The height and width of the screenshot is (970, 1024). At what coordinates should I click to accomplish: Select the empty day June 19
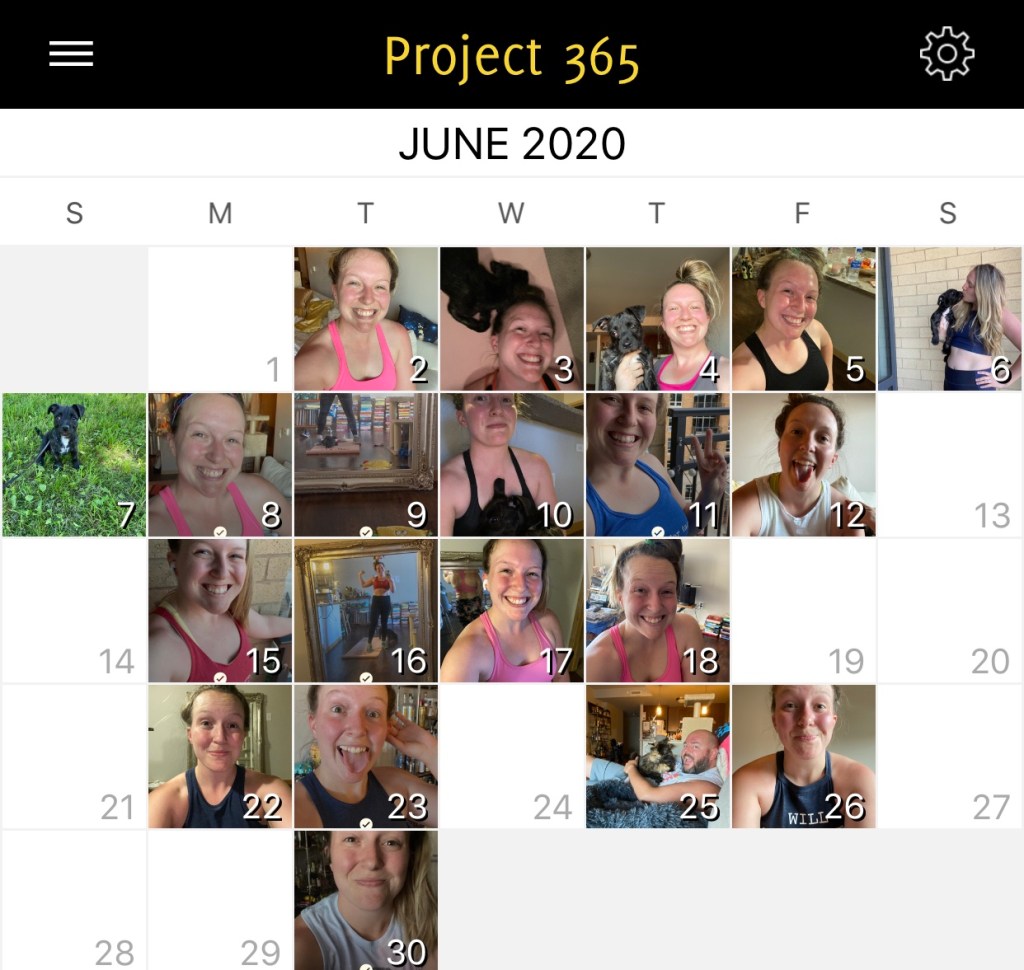click(803, 610)
